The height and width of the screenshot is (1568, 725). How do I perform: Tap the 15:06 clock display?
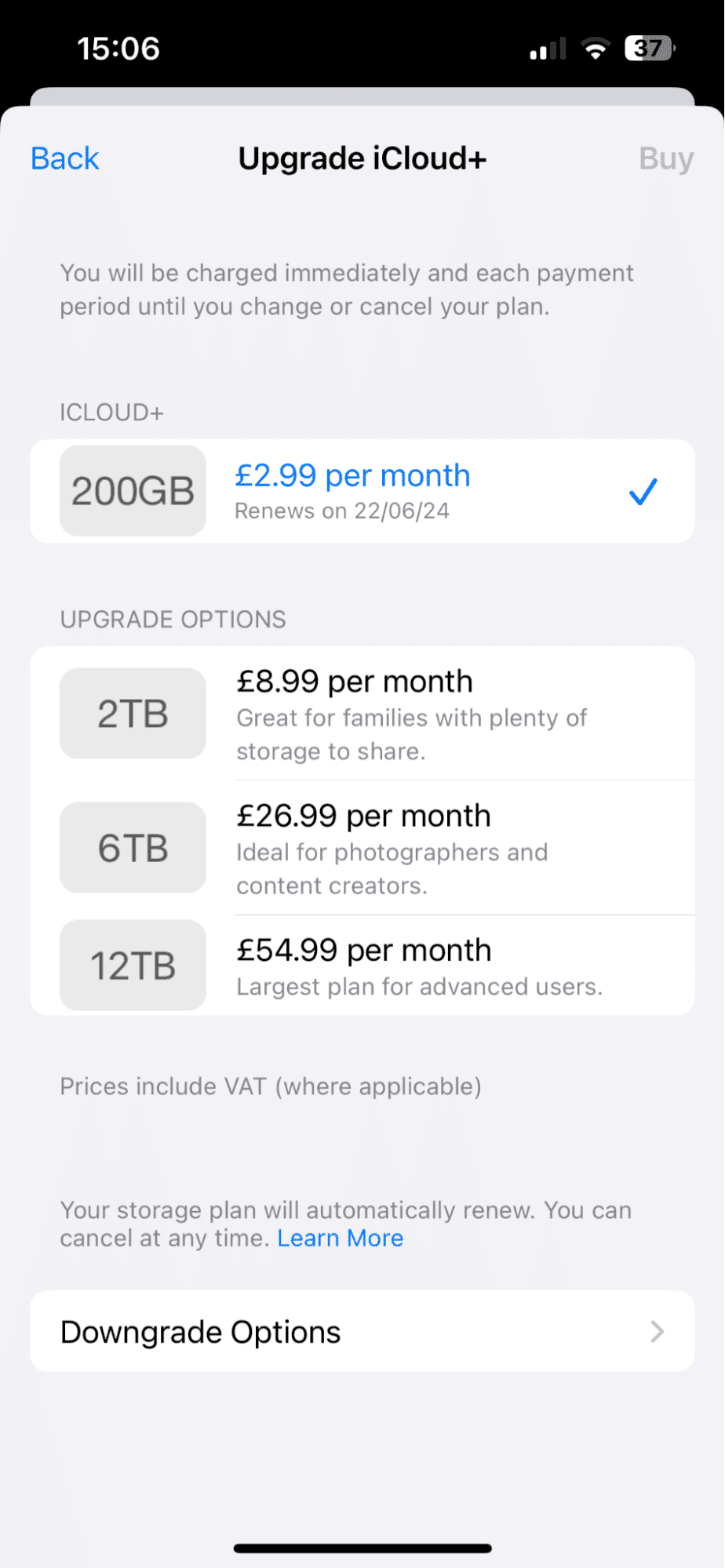120,47
